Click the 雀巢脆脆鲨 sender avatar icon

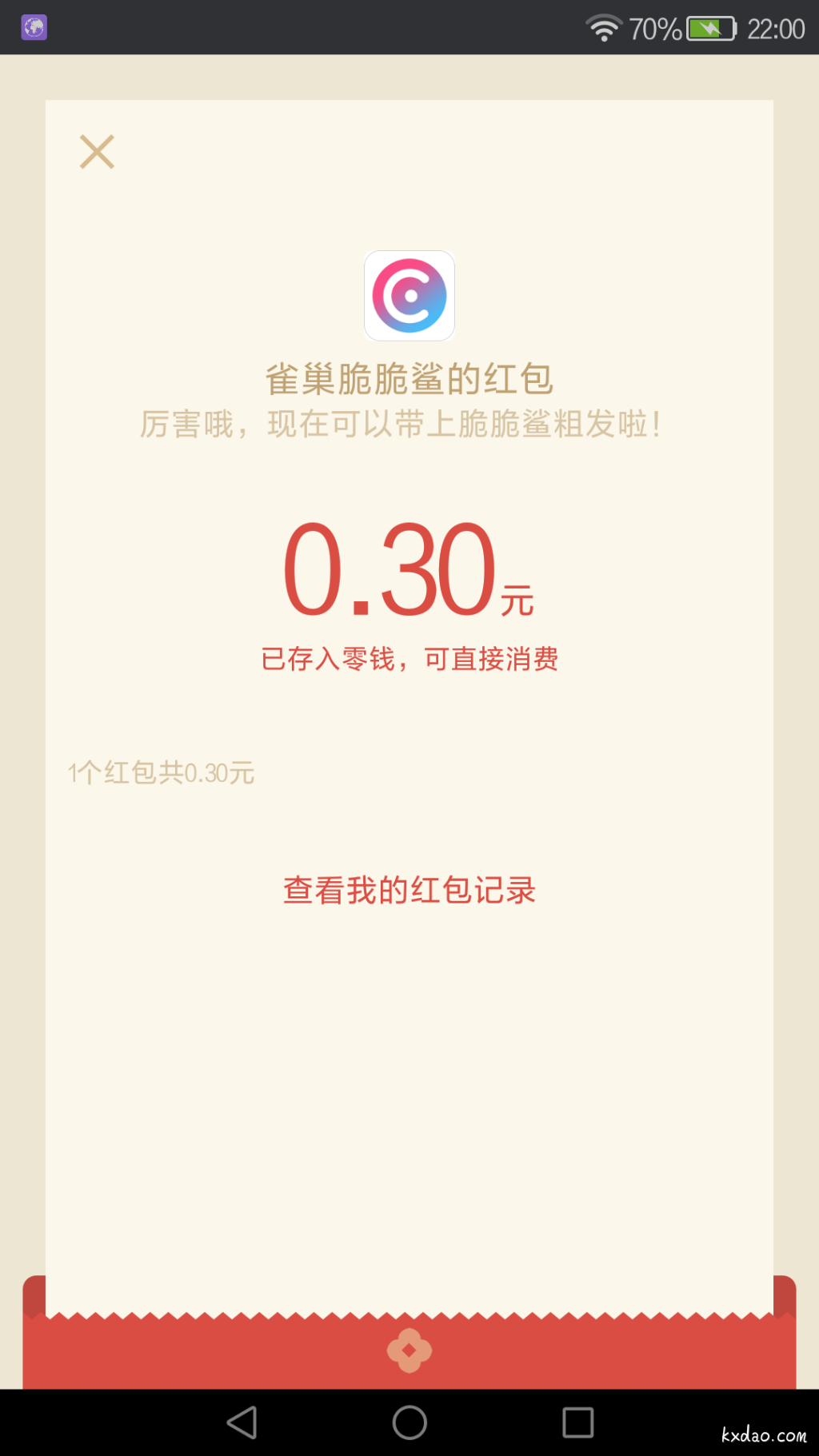tap(409, 296)
